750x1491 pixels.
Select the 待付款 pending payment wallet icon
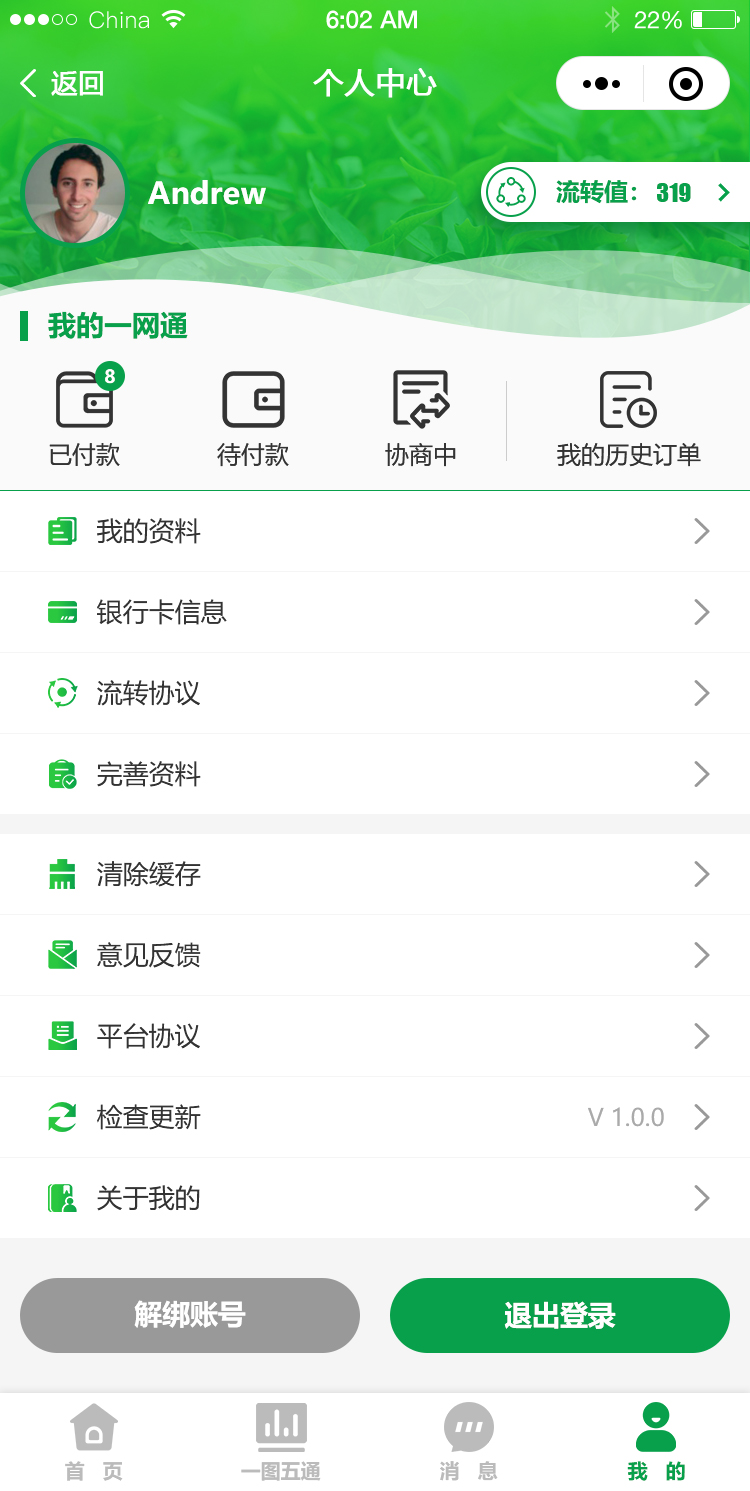point(252,400)
